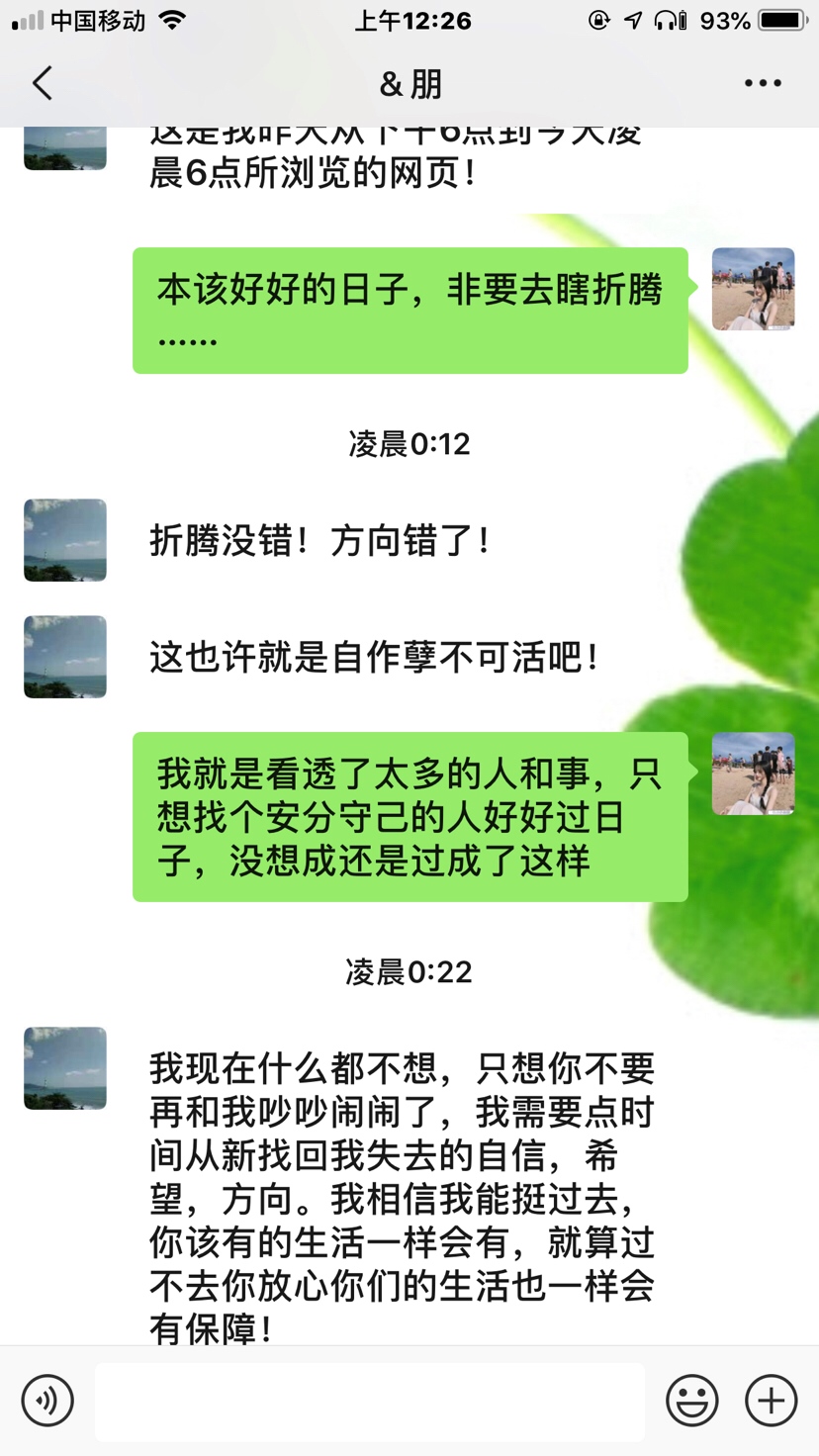This screenshot has height=1456, width=819.
Task: Open the chat overflow menu
Action: click(763, 83)
